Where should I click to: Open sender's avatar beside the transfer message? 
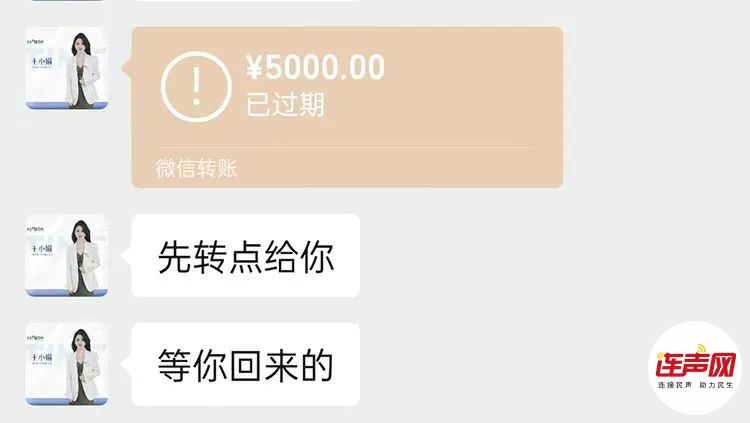point(67,69)
